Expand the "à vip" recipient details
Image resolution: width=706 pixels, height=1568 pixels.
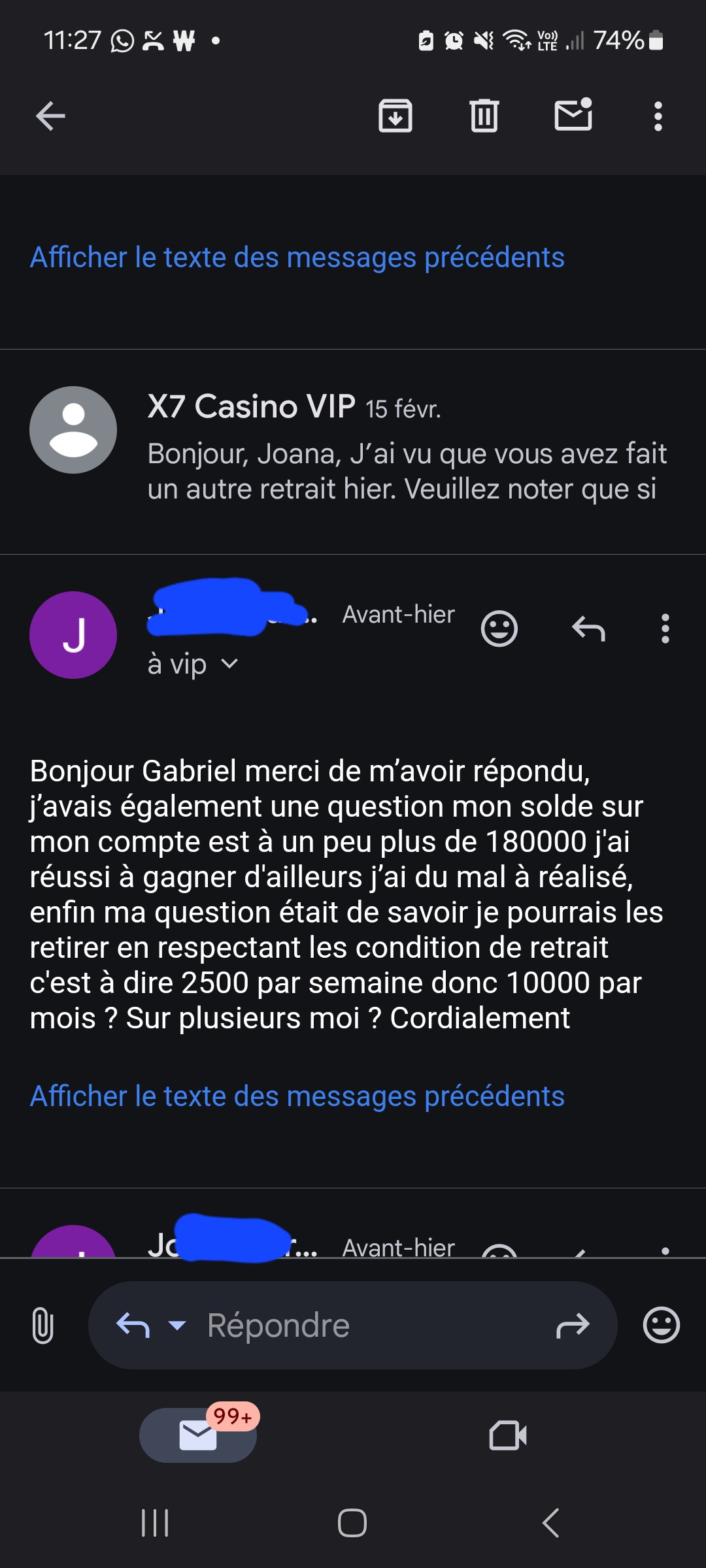click(x=193, y=664)
